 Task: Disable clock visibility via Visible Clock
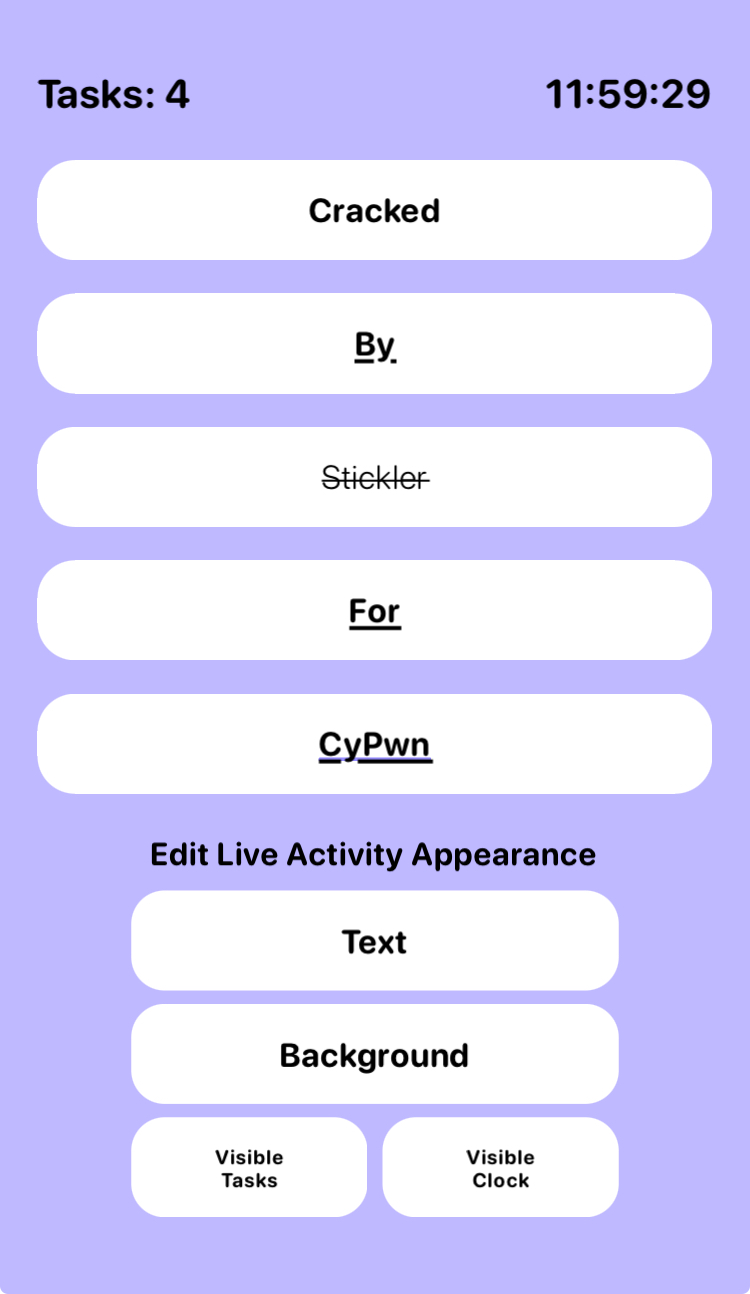[x=500, y=1168]
